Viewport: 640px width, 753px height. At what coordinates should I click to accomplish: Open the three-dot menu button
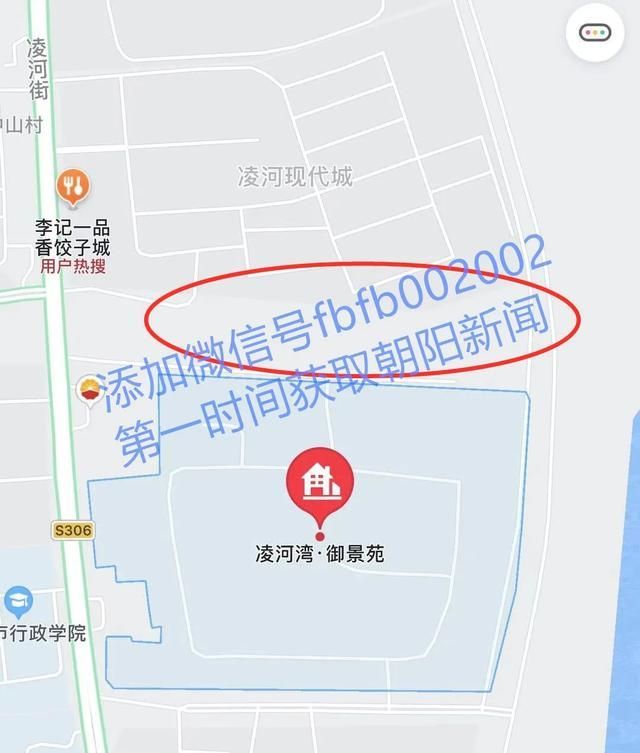pos(595,32)
